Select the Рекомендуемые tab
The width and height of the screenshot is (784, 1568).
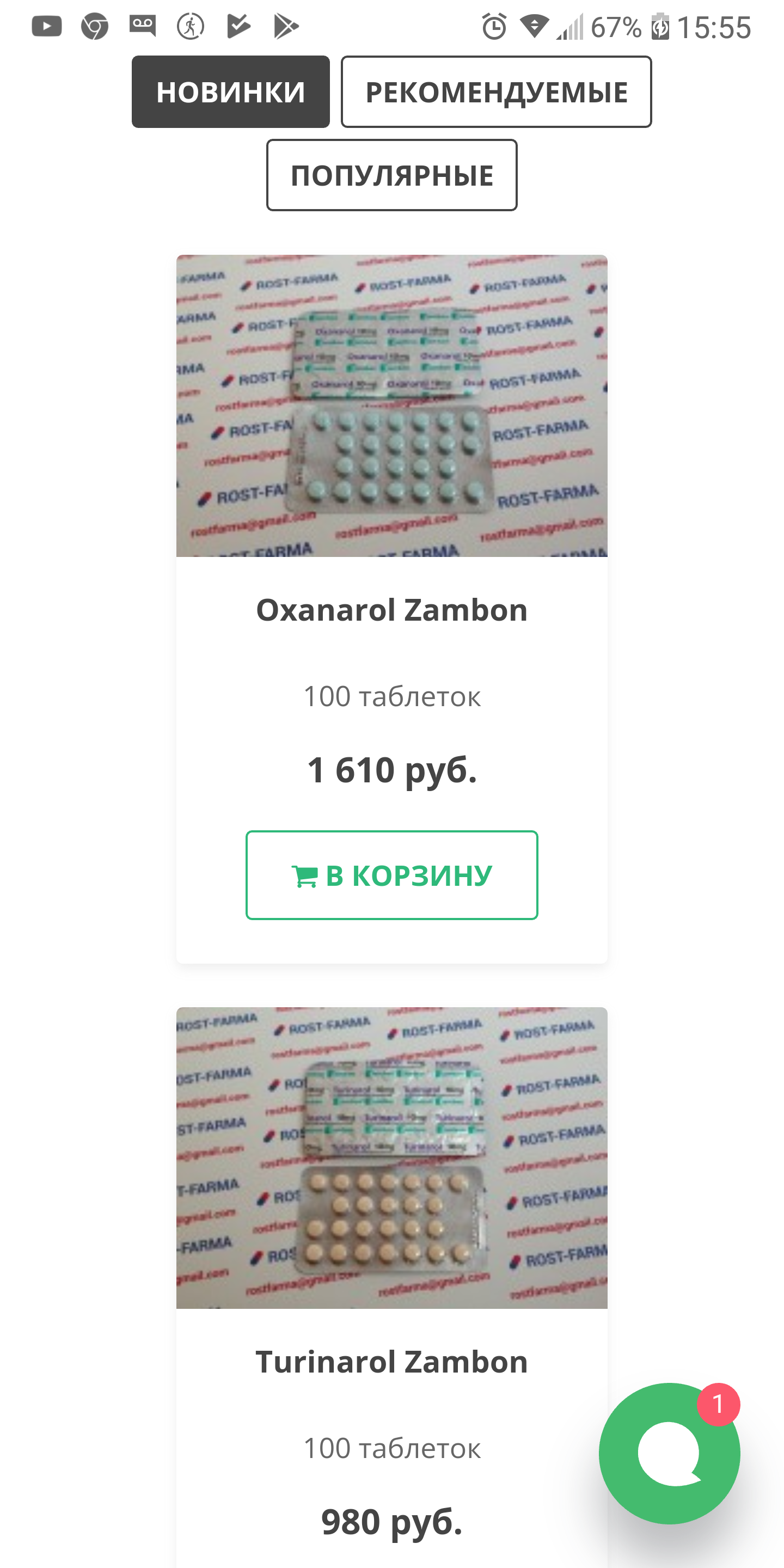click(x=496, y=92)
